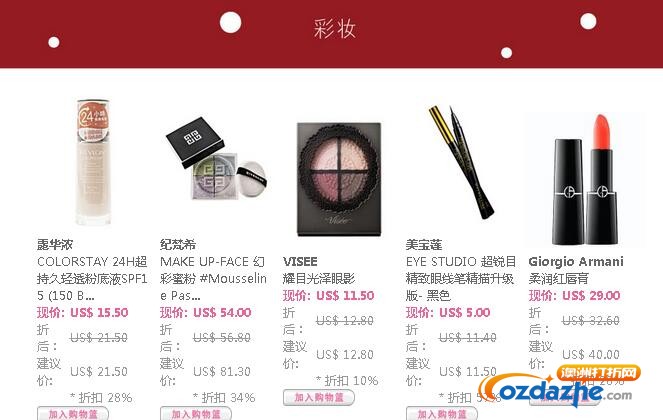Add 美宝莲 eyeliner to the shopping basket

(441, 413)
